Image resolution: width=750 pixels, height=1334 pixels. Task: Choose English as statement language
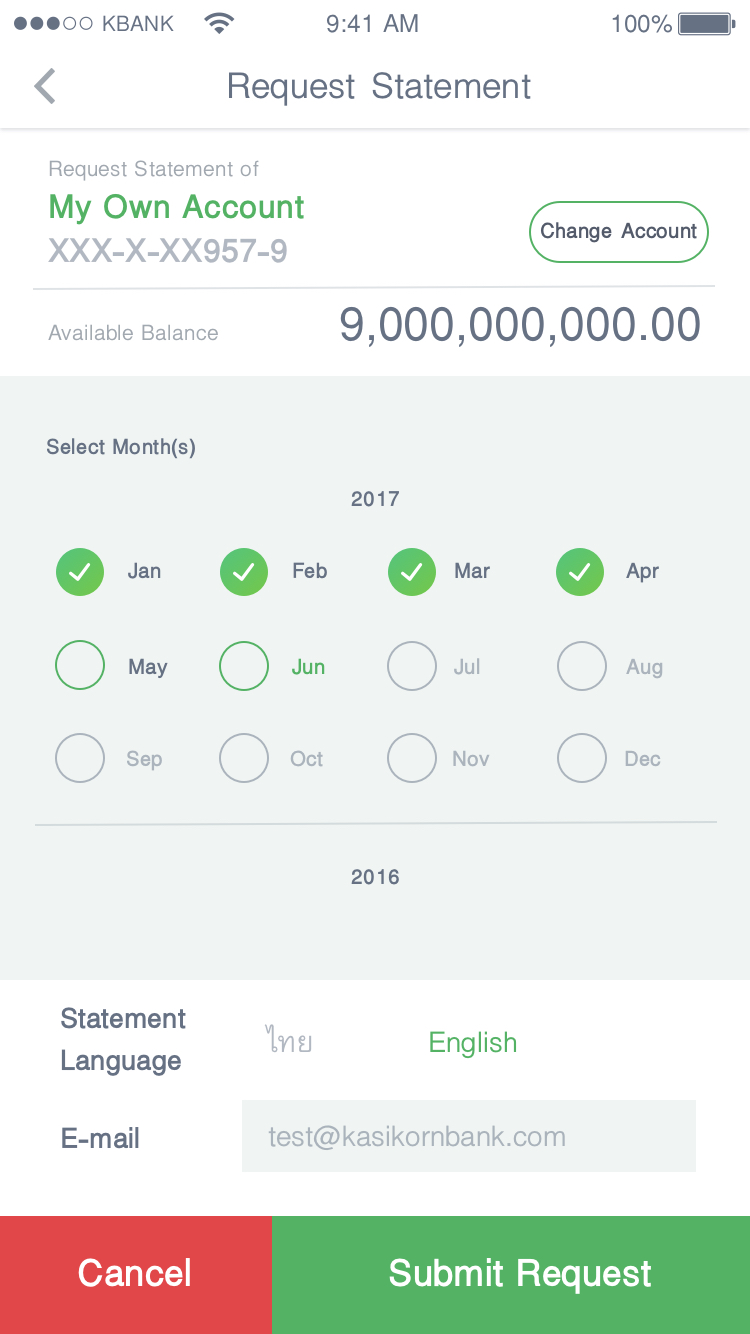tap(473, 1042)
